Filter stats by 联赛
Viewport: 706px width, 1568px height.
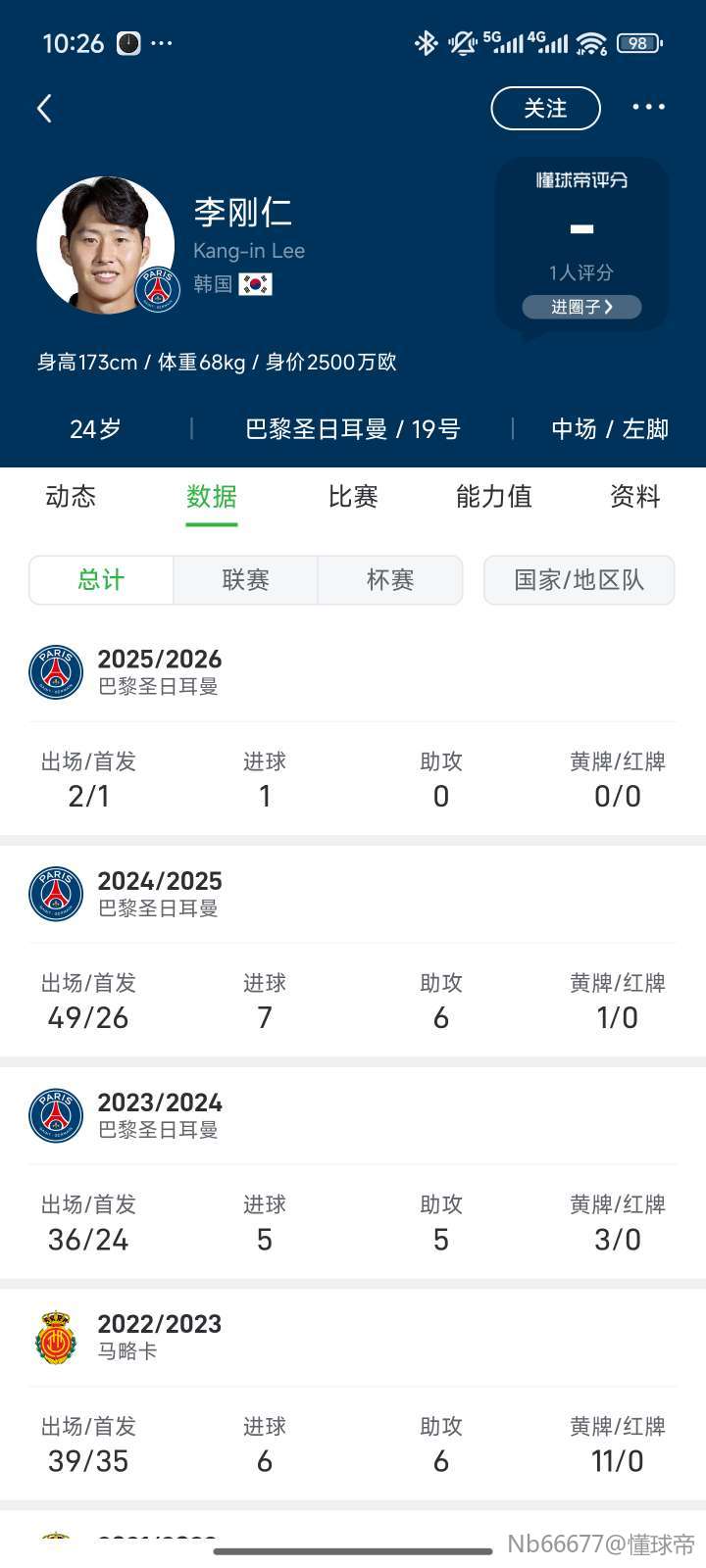(x=245, y=580)
